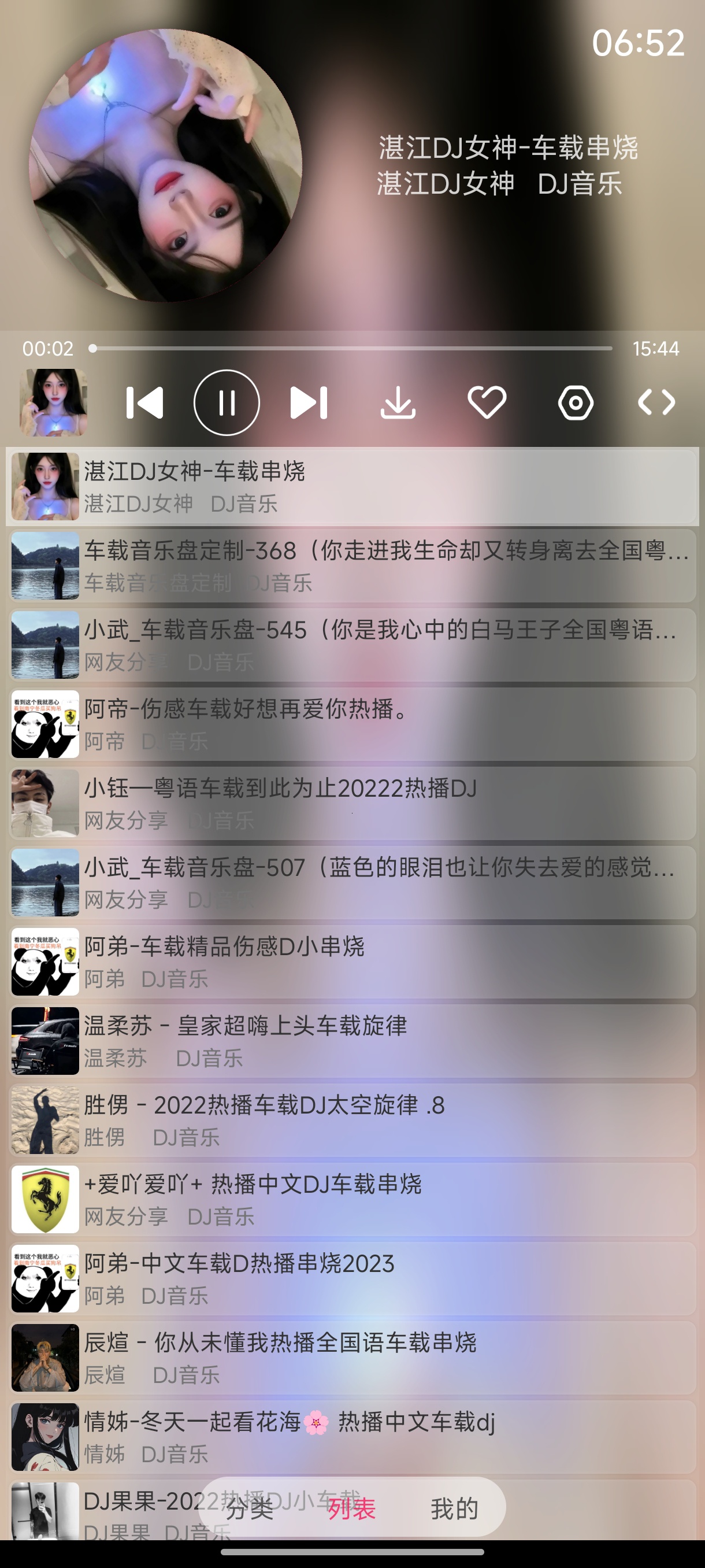Download the current song
The height and width of the screenshot is (1568, 705).
coord(400,401)
